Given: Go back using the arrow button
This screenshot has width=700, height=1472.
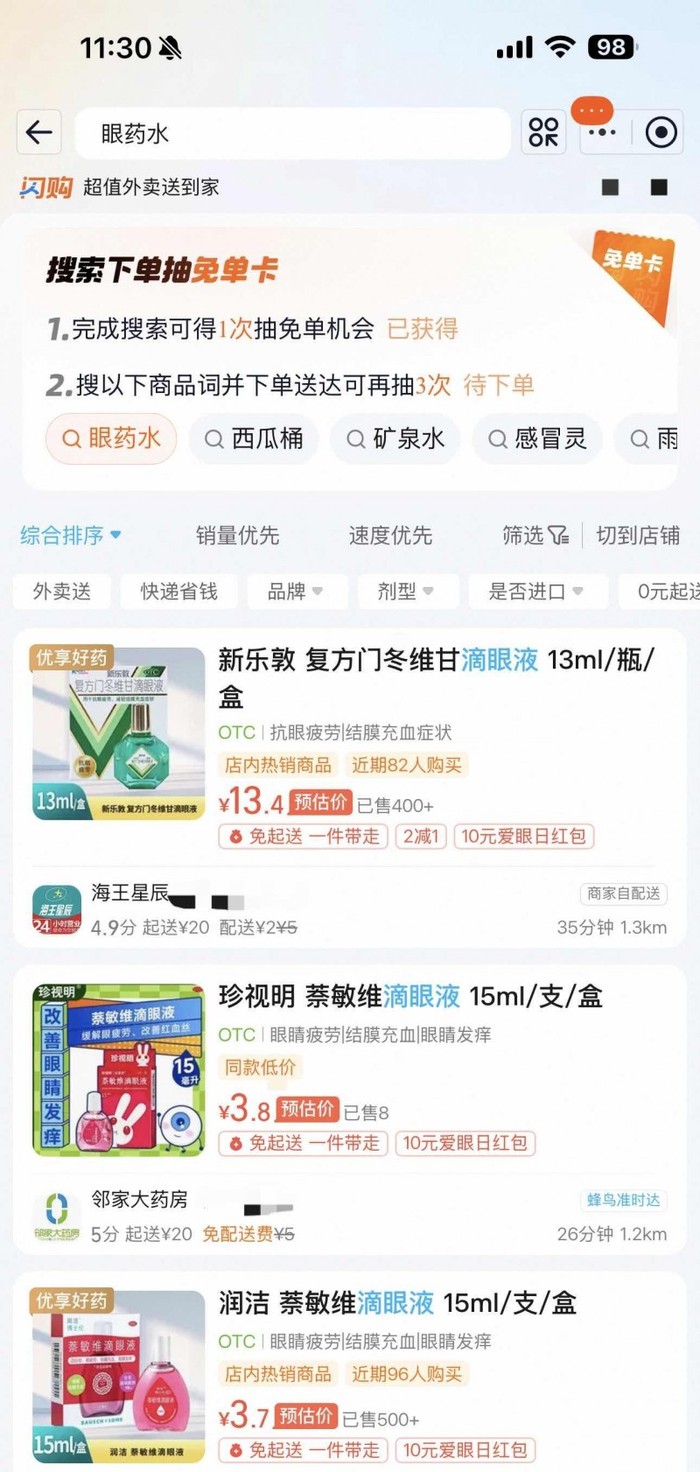Looking at the screenshot, I should click(39, 133).
